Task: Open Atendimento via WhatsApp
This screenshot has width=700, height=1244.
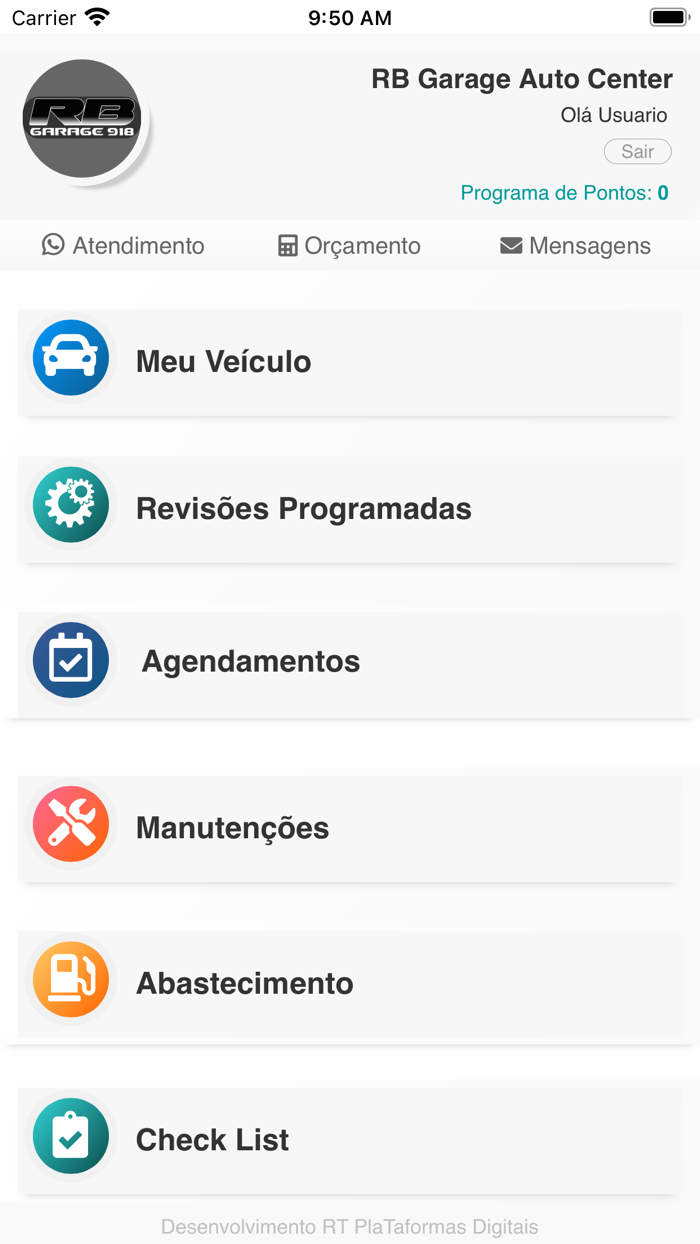Action: click(x=123, y=246)
